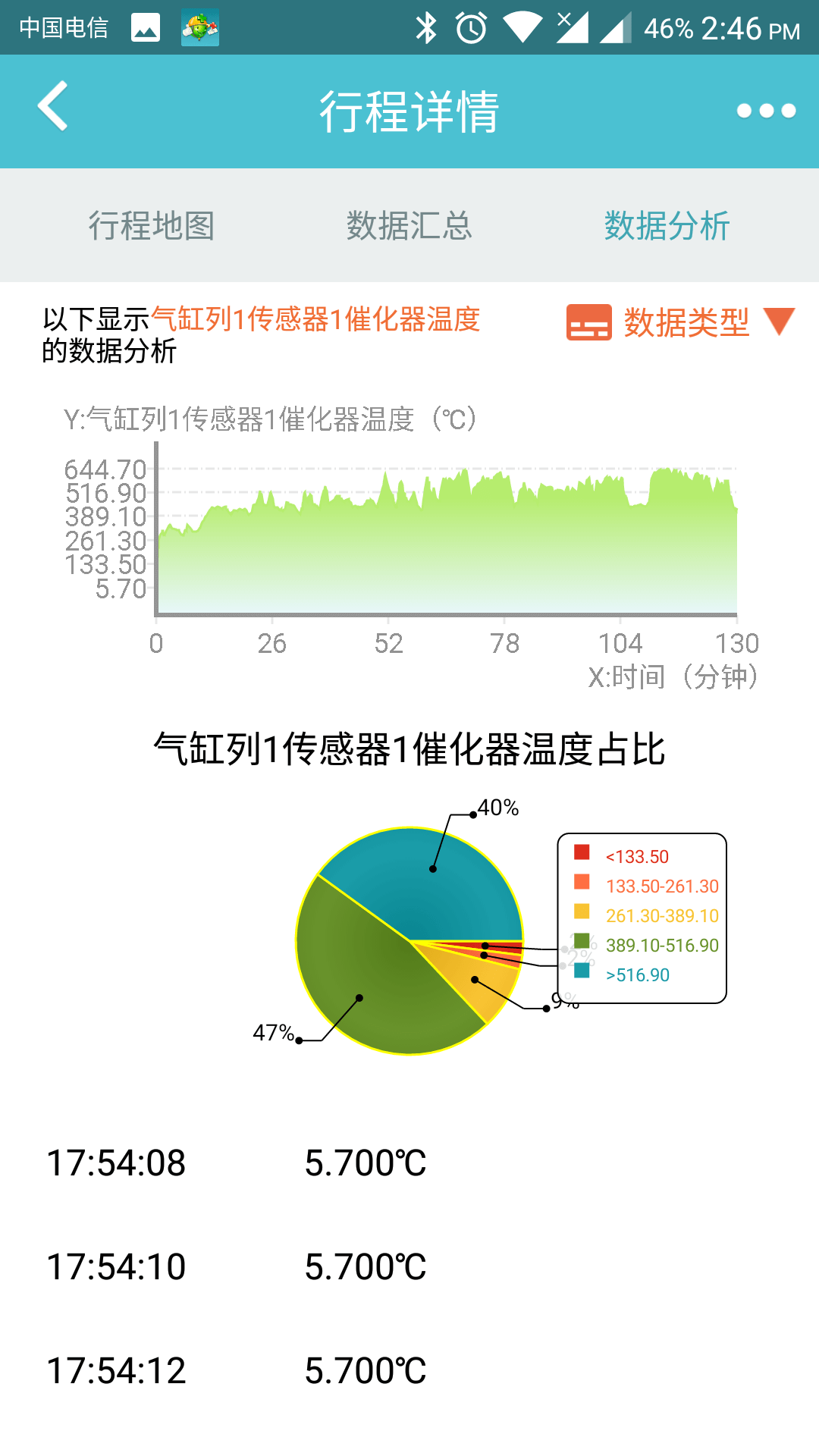Viewport: 819px width, 1456px height.
Task: Open the three-dot overflow menu
Action: point(766,111)
